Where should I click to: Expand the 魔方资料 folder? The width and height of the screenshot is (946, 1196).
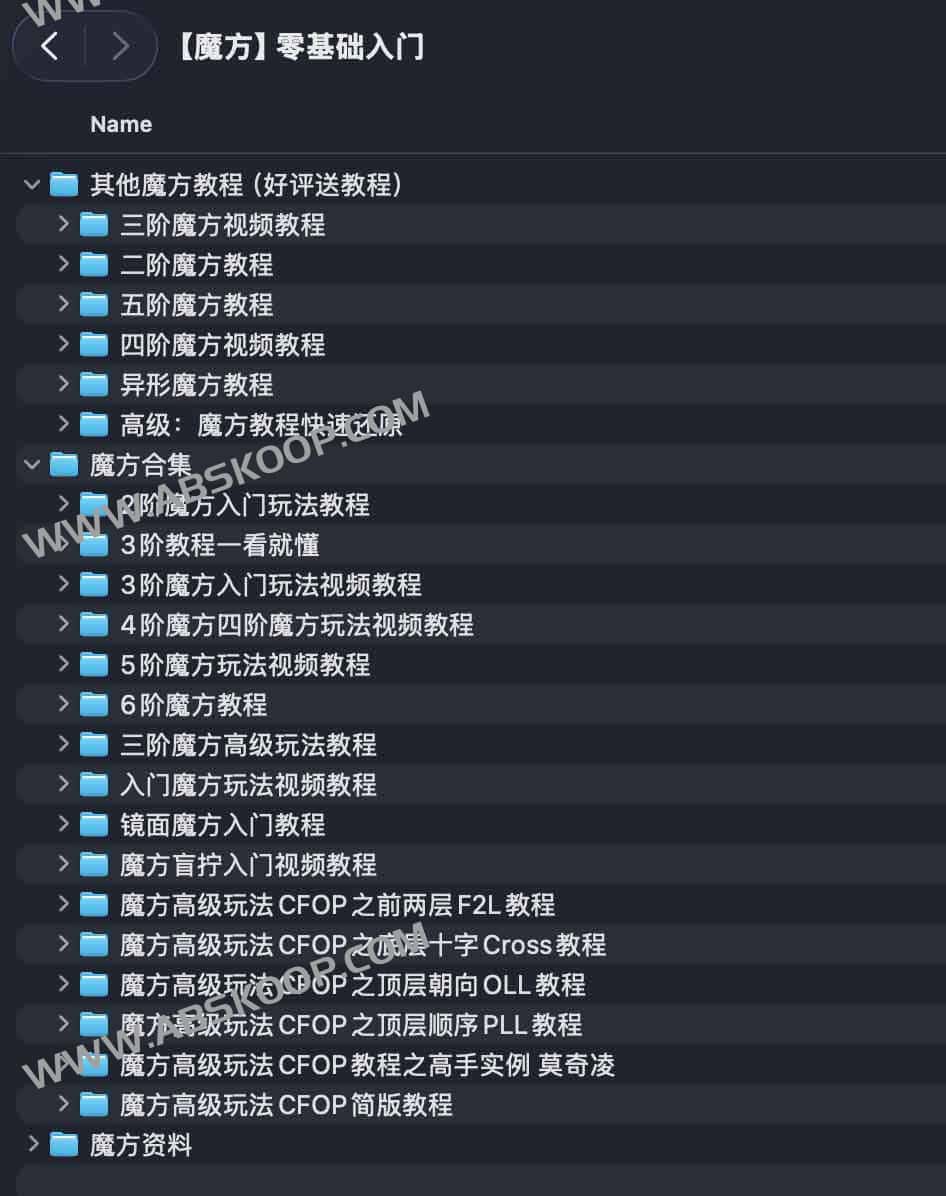click(x=32, y=1144)
